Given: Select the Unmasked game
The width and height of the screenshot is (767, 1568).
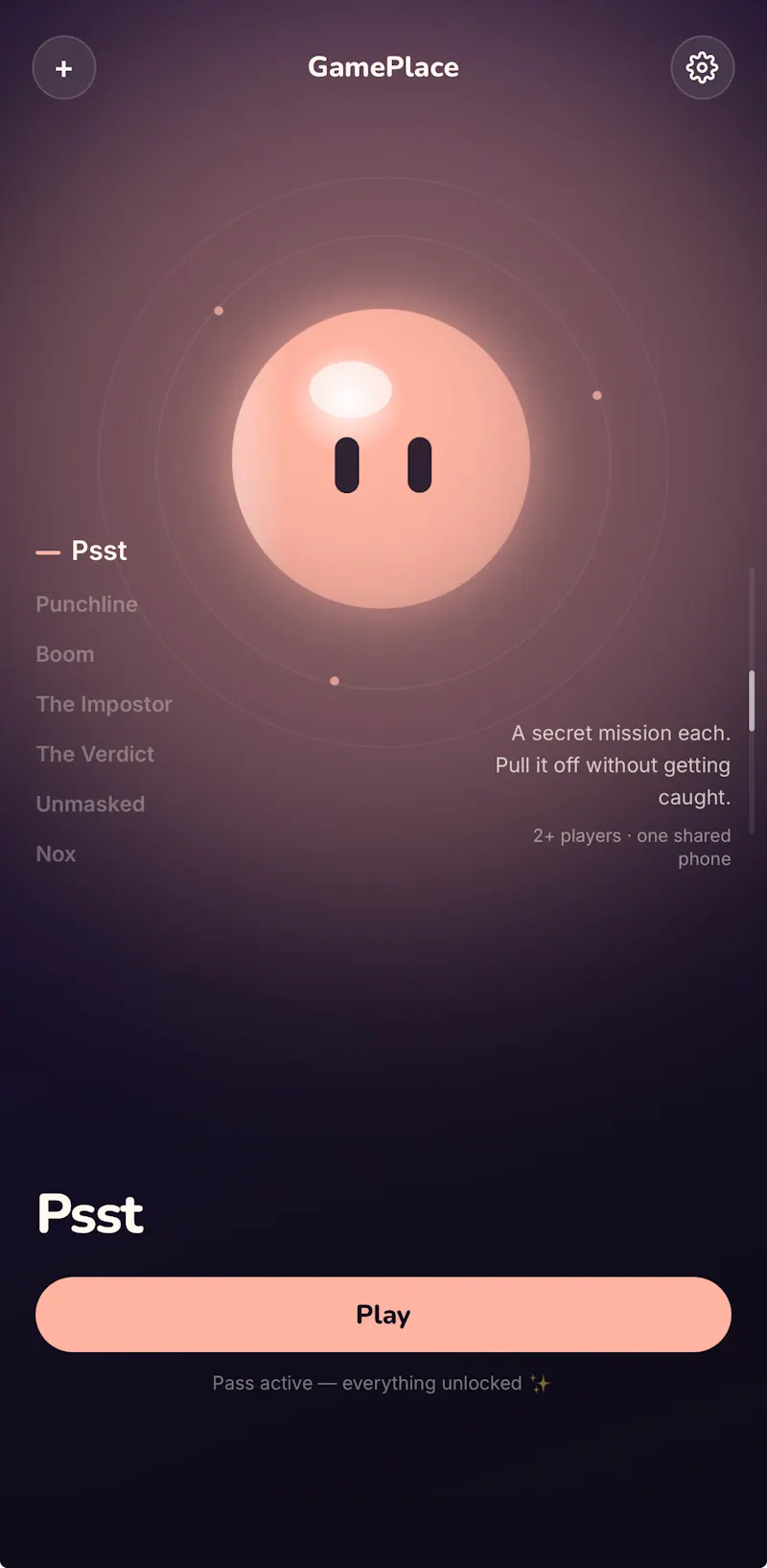Looking at the screenshot, I should [90, 804].
